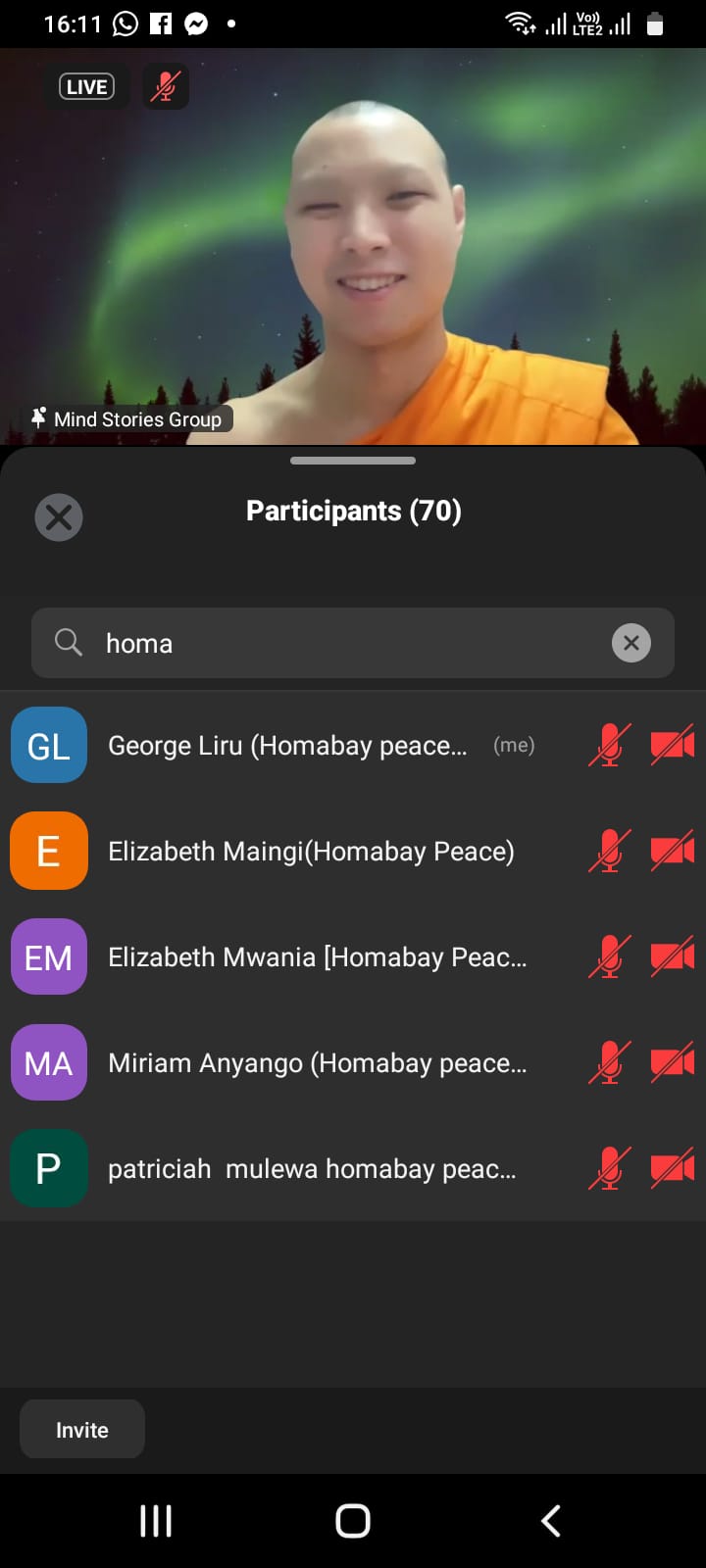Open patriciah mulewa participant row
The height and width of the screenshot is (1568, 706).
click(312, 1169)
